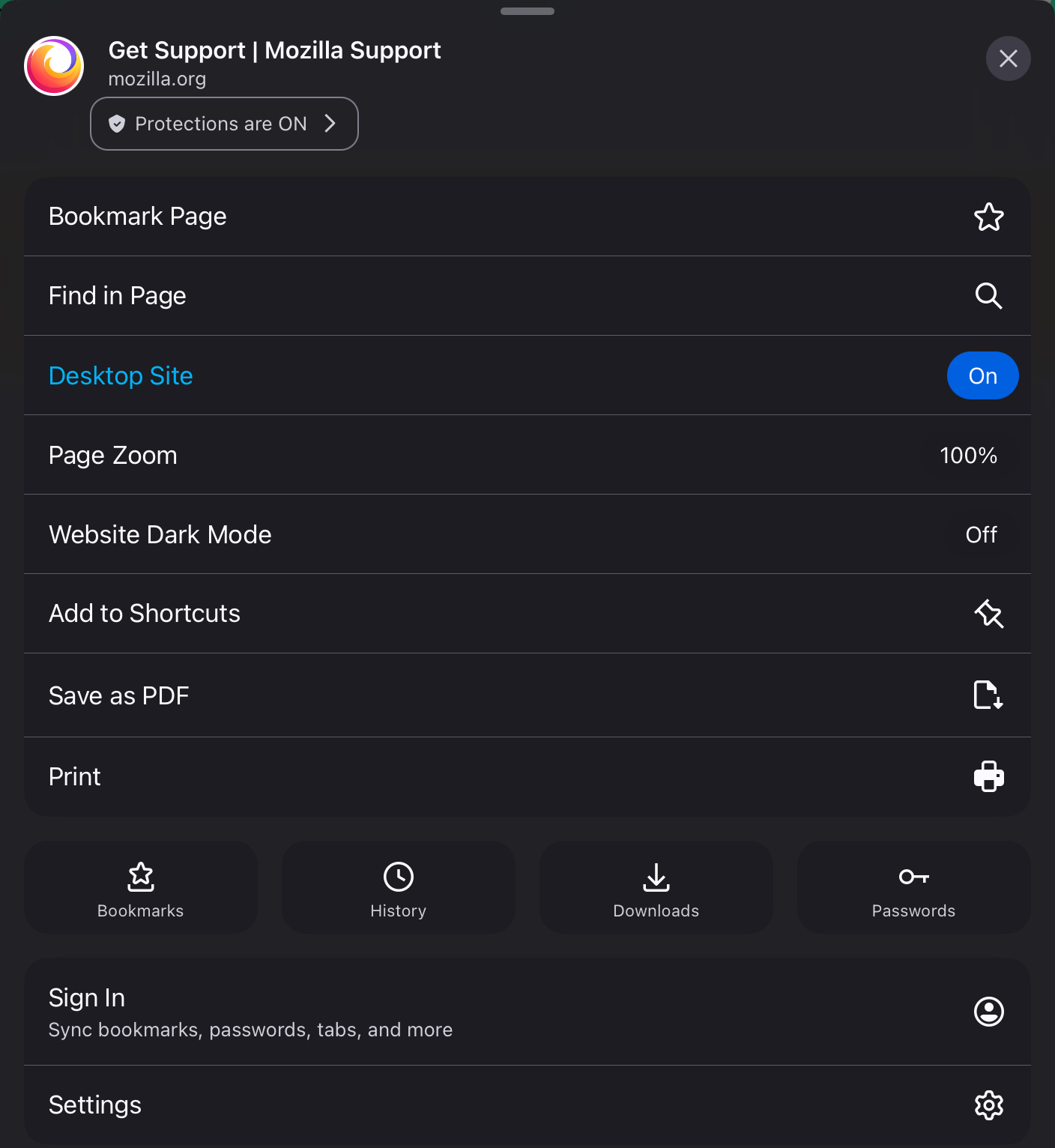Bookmark this page
This screenshot has width=1055, height=1148.
(527, 217)
